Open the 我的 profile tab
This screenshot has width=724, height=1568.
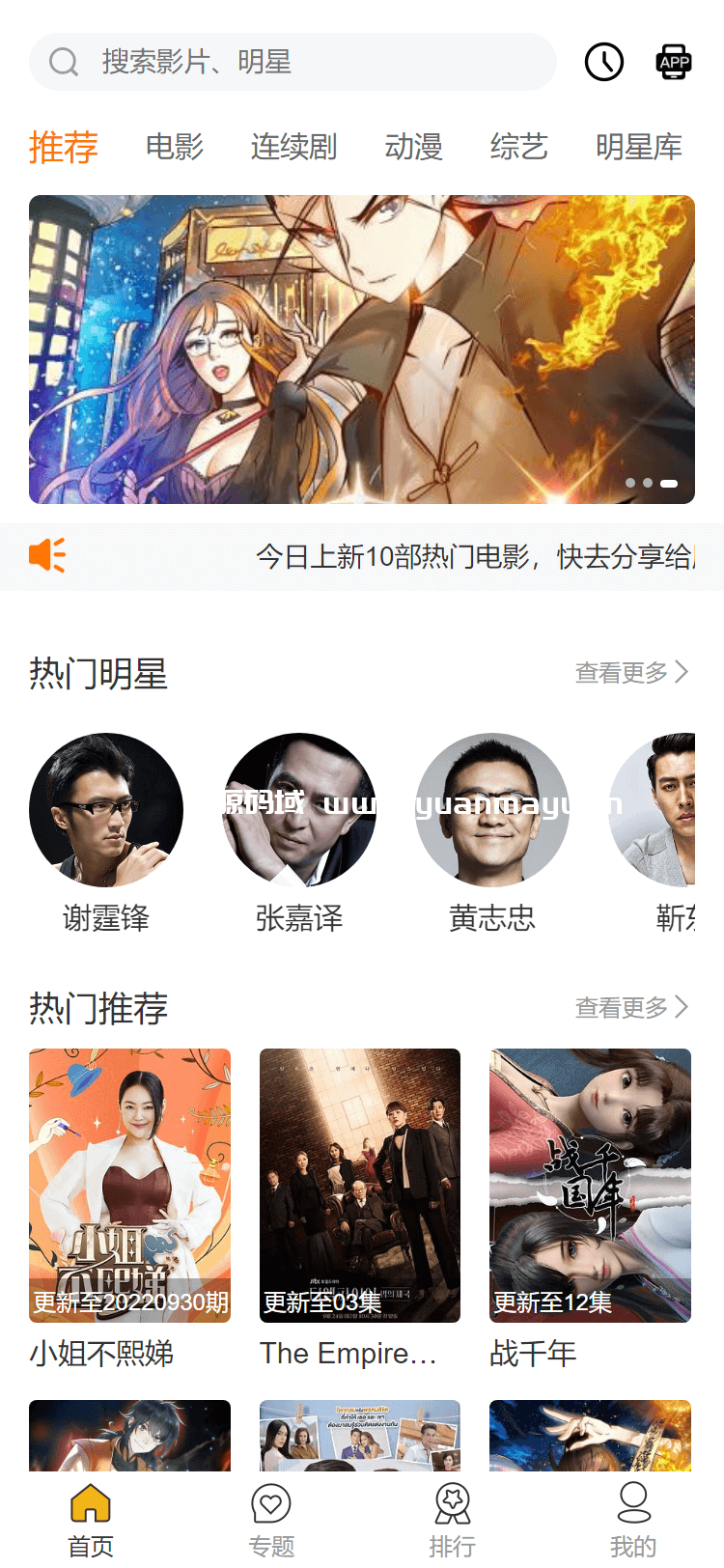pos(633,1520)
